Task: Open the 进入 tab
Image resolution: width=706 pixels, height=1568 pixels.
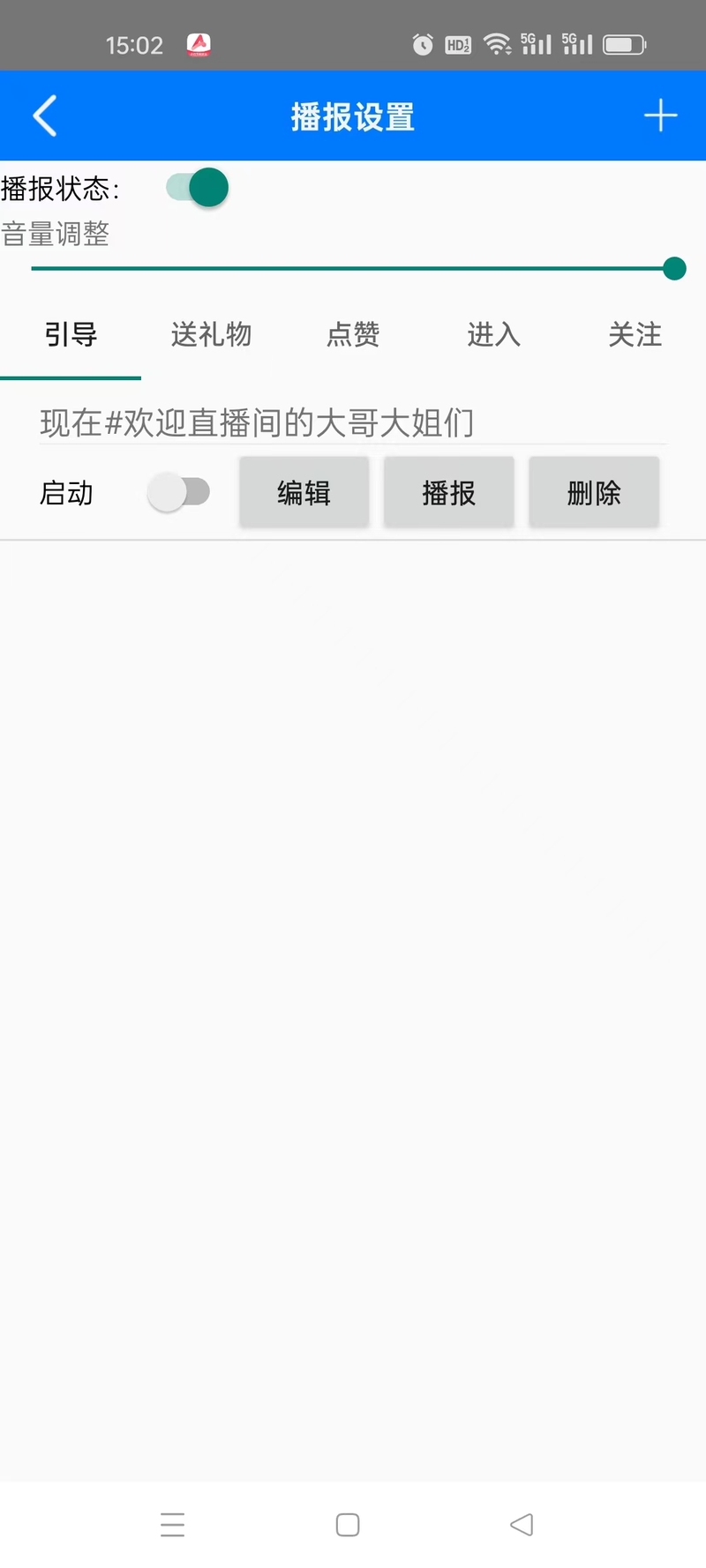Action: [x=494, y=335]
